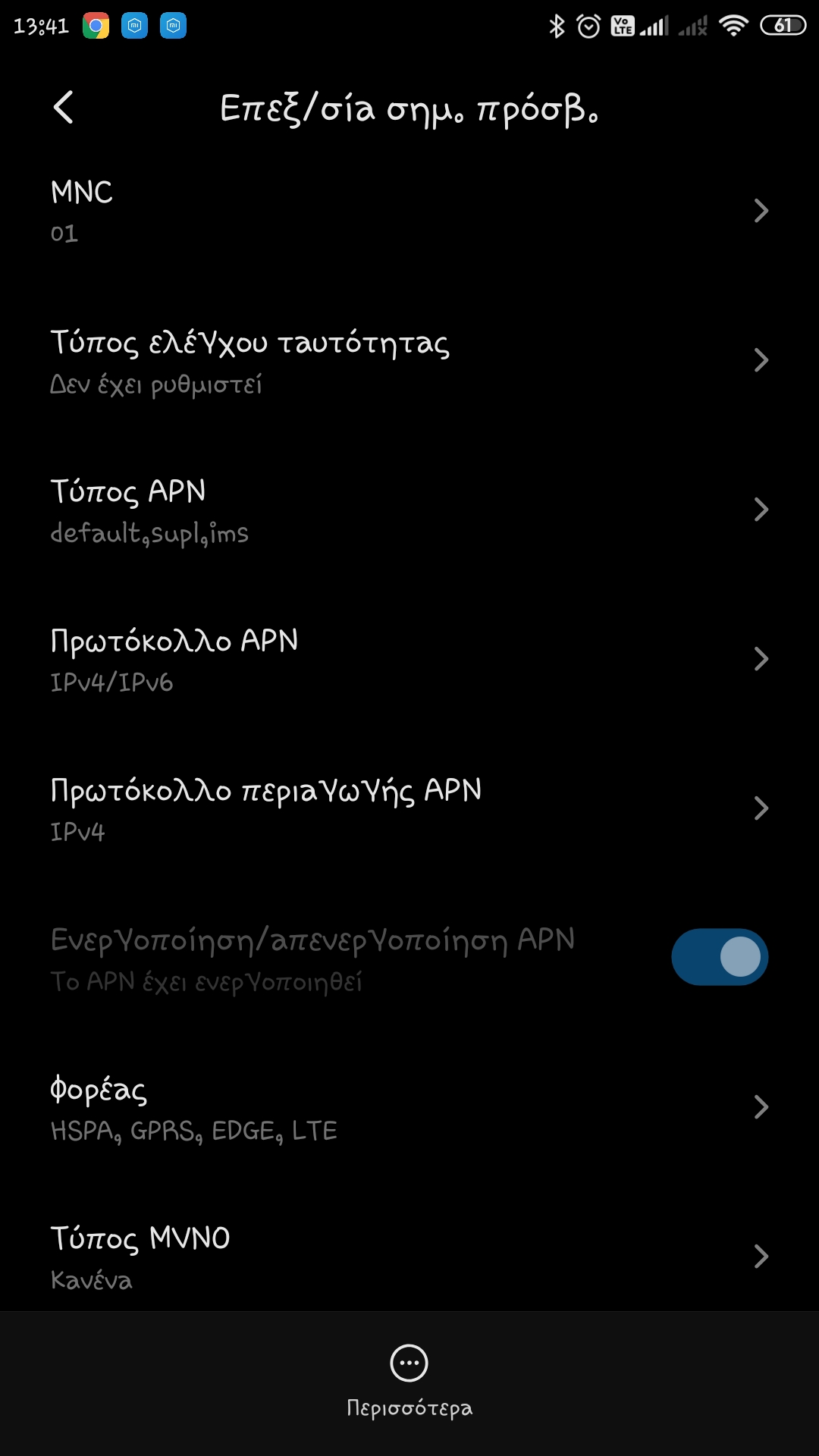Toggle the Ενεργοποίηση/απενεργοποίηση APN switch
The width and height of the screenshot is (819, 1456).
tap(719, 957)
